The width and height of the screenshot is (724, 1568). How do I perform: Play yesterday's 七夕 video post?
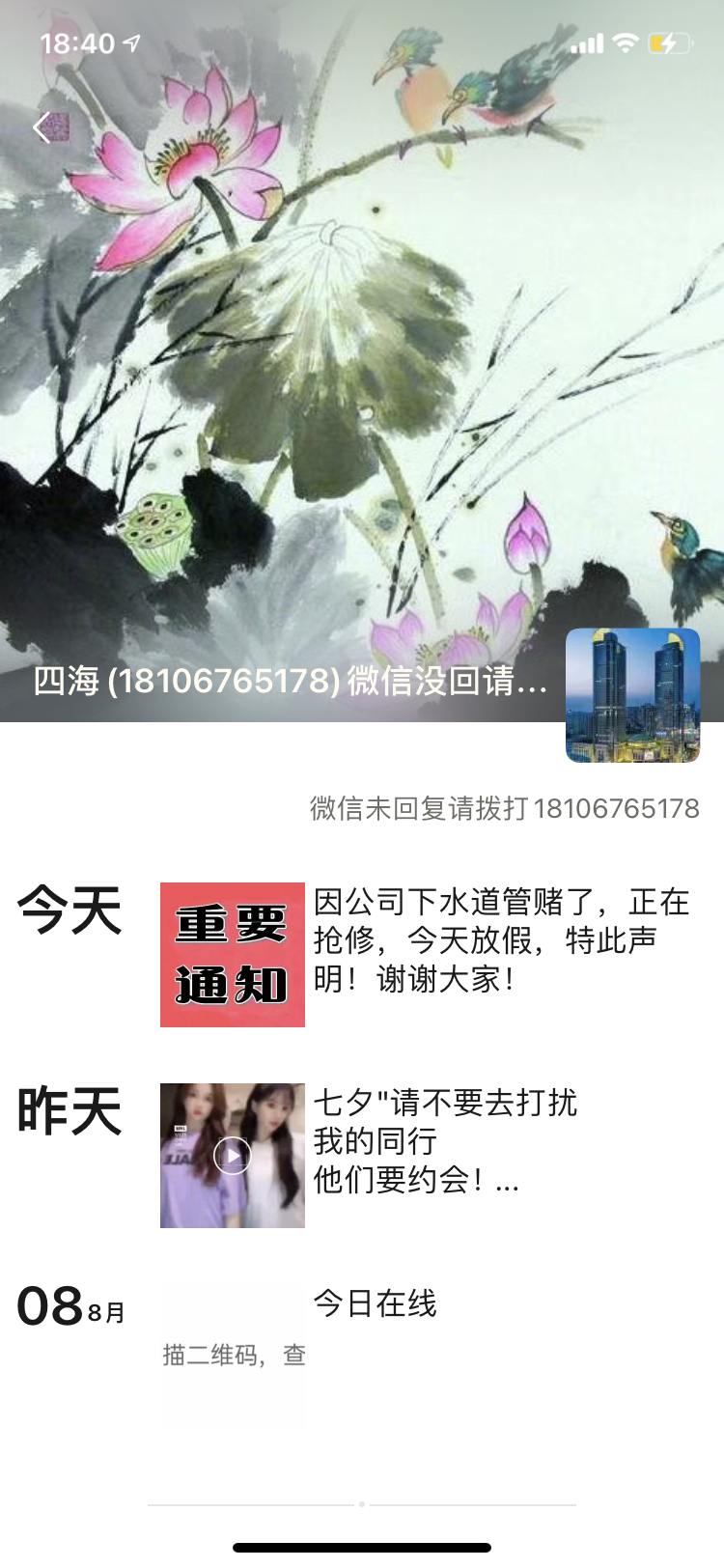click(x=233, y=1155)
